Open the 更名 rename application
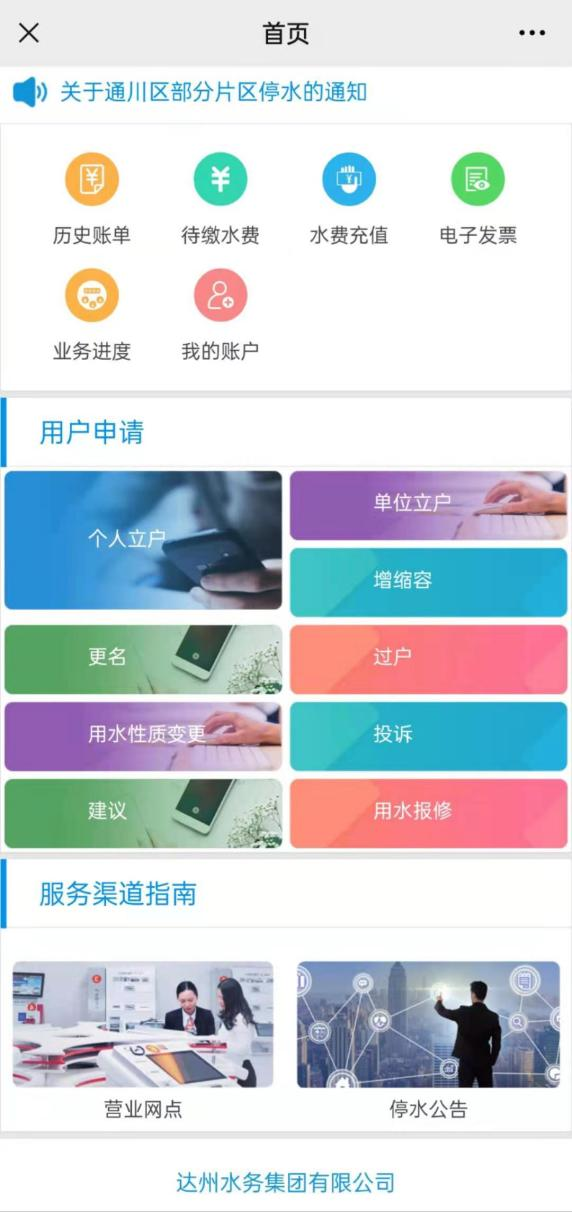This screenshot has height=1212, width=572. 143,659
